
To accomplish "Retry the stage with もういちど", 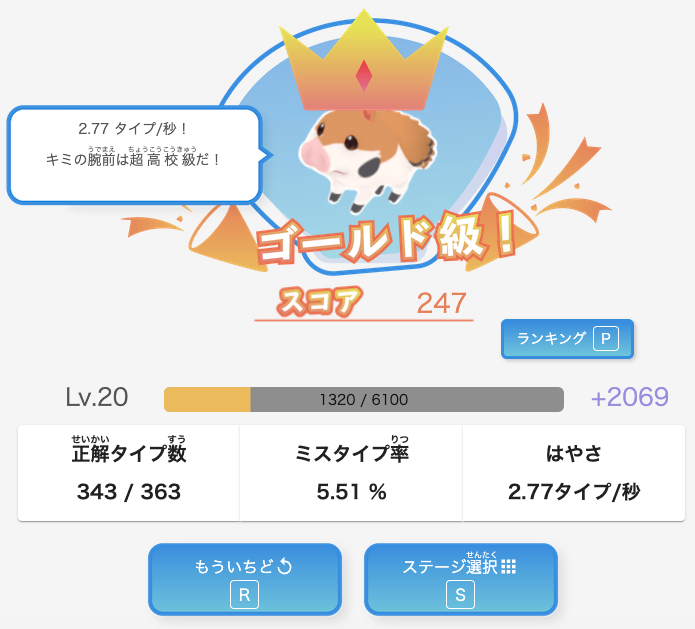I will (x=245, y=579).
